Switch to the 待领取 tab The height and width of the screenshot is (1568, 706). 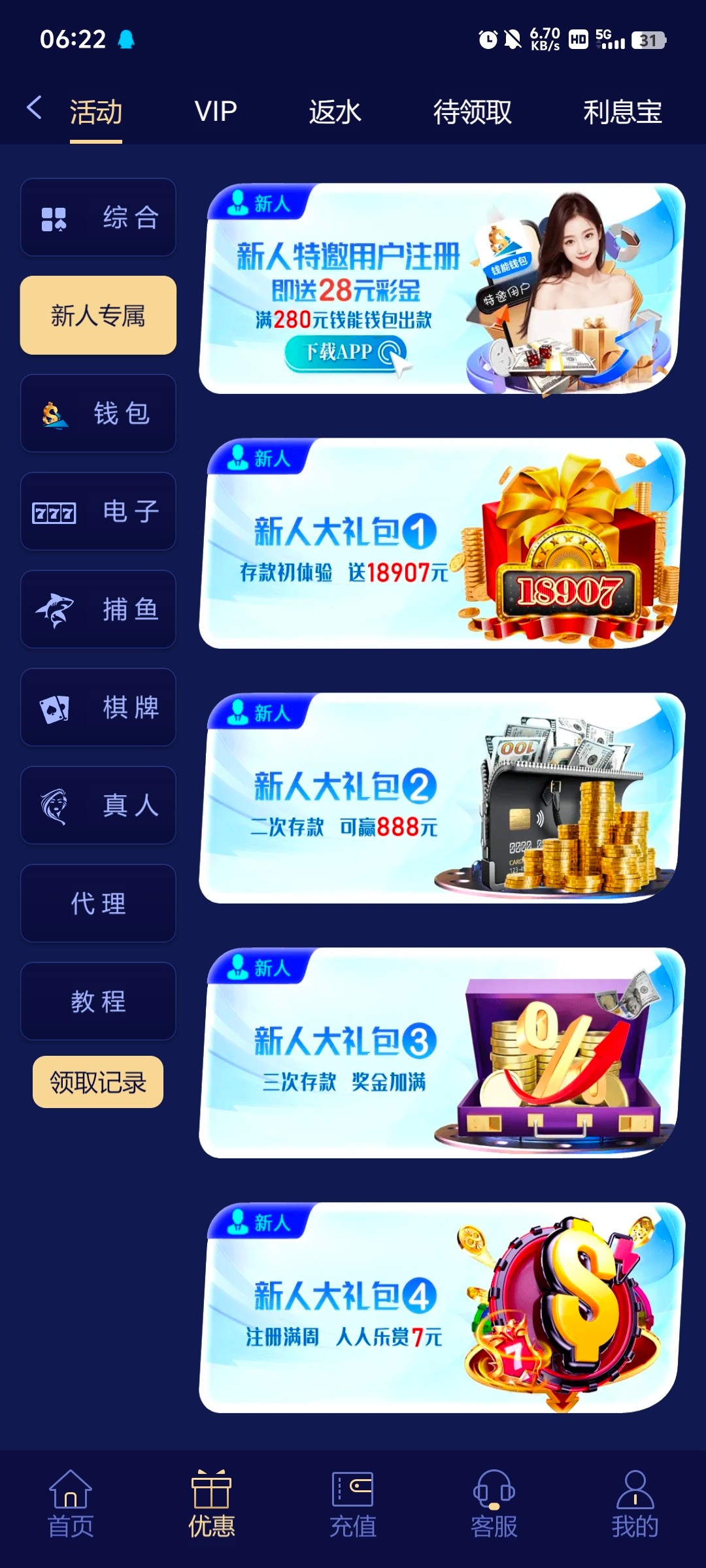(x=472, y=112)
